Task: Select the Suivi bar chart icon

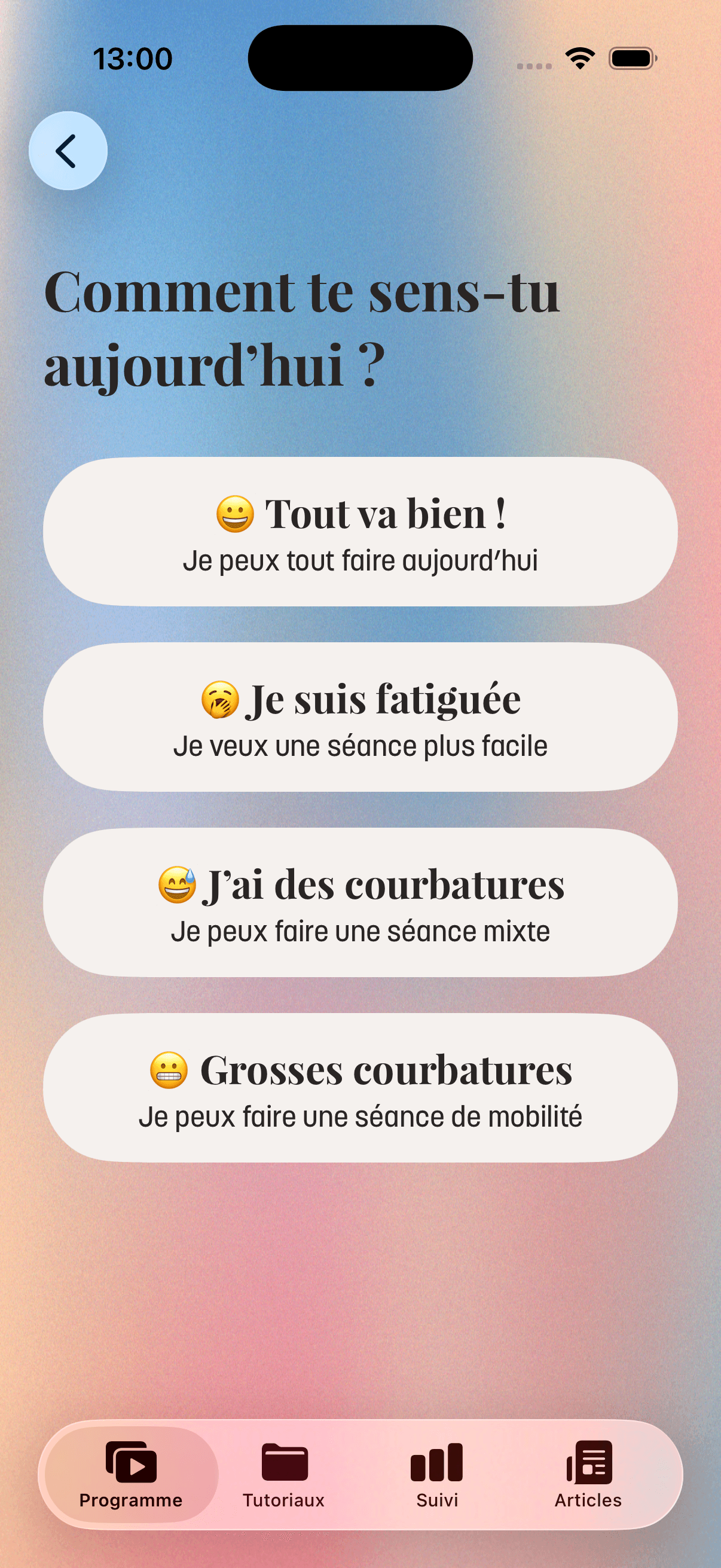Action: pyautogui.click(x=436, y=1463)
